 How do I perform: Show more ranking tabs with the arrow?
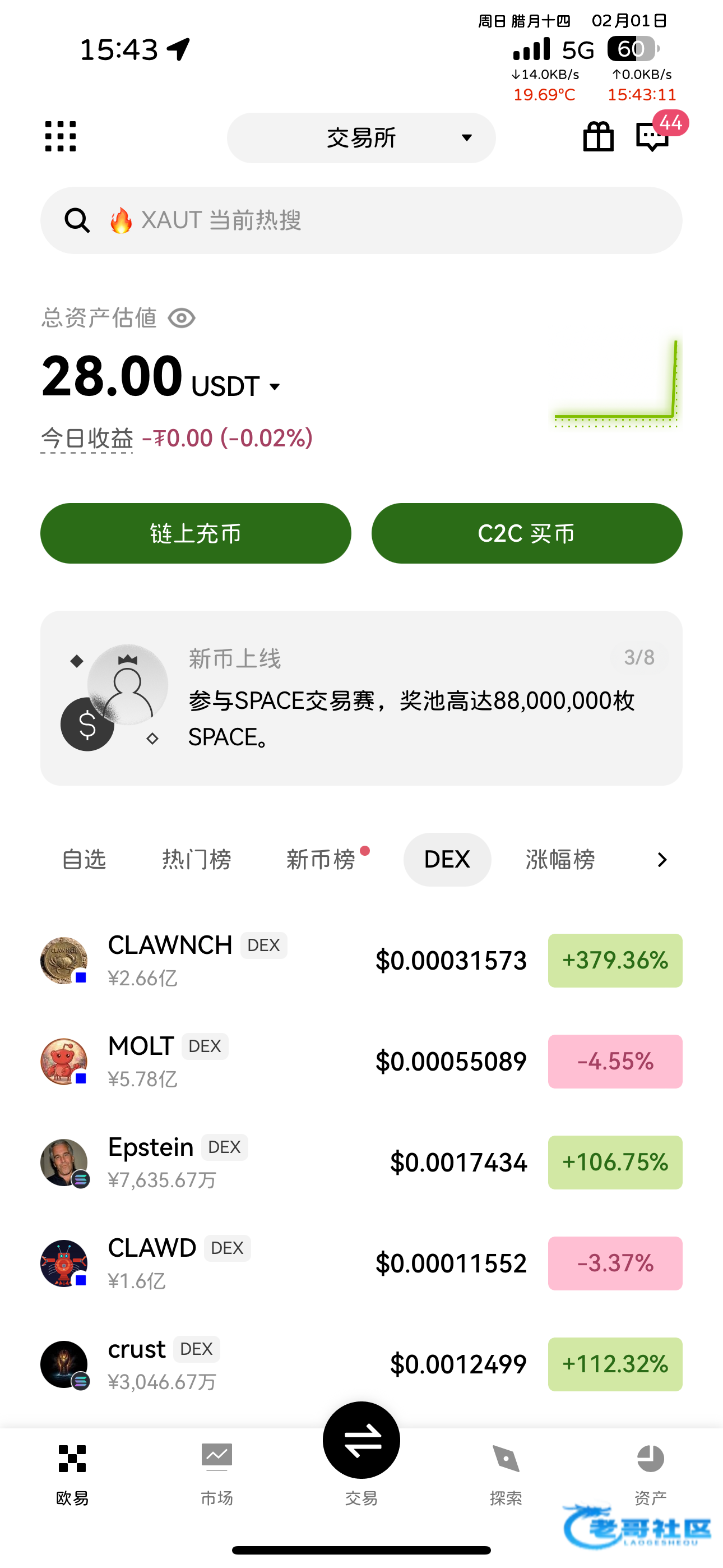661,860
